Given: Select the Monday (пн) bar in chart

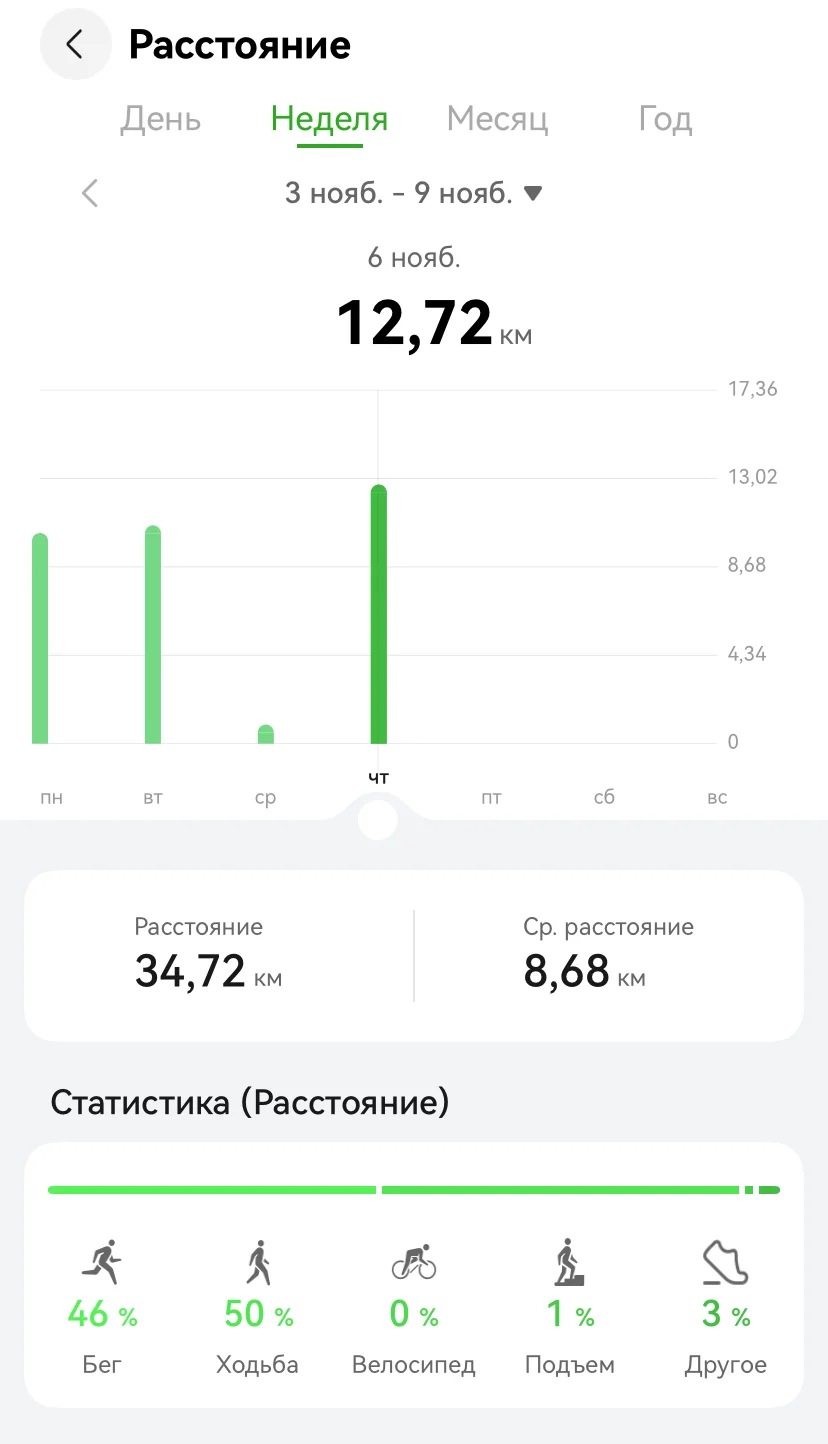Looking at the screenshot, I should 40,639.
